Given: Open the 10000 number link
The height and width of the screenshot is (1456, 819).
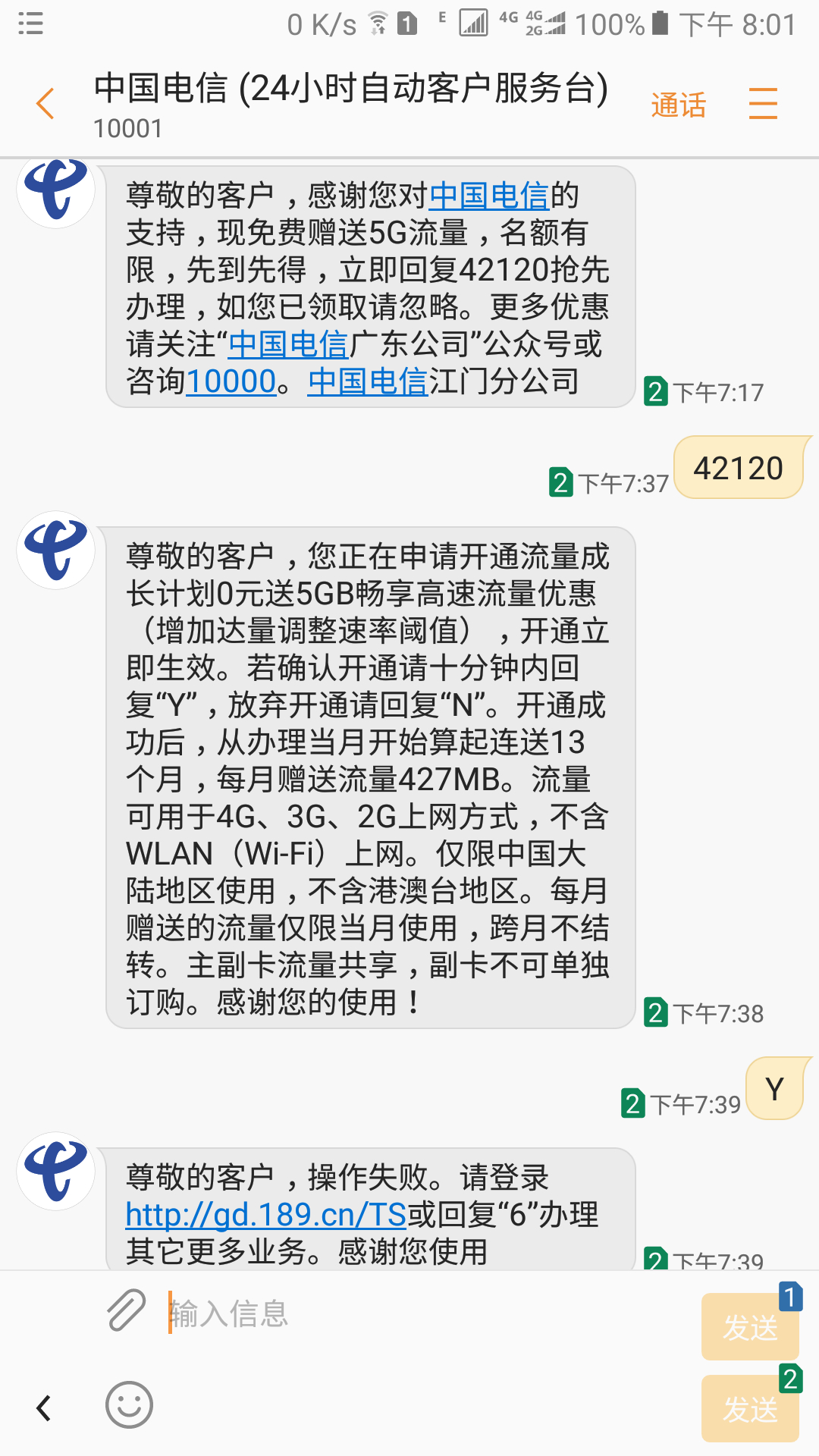Looking at the screenshot, I should 231,381.
